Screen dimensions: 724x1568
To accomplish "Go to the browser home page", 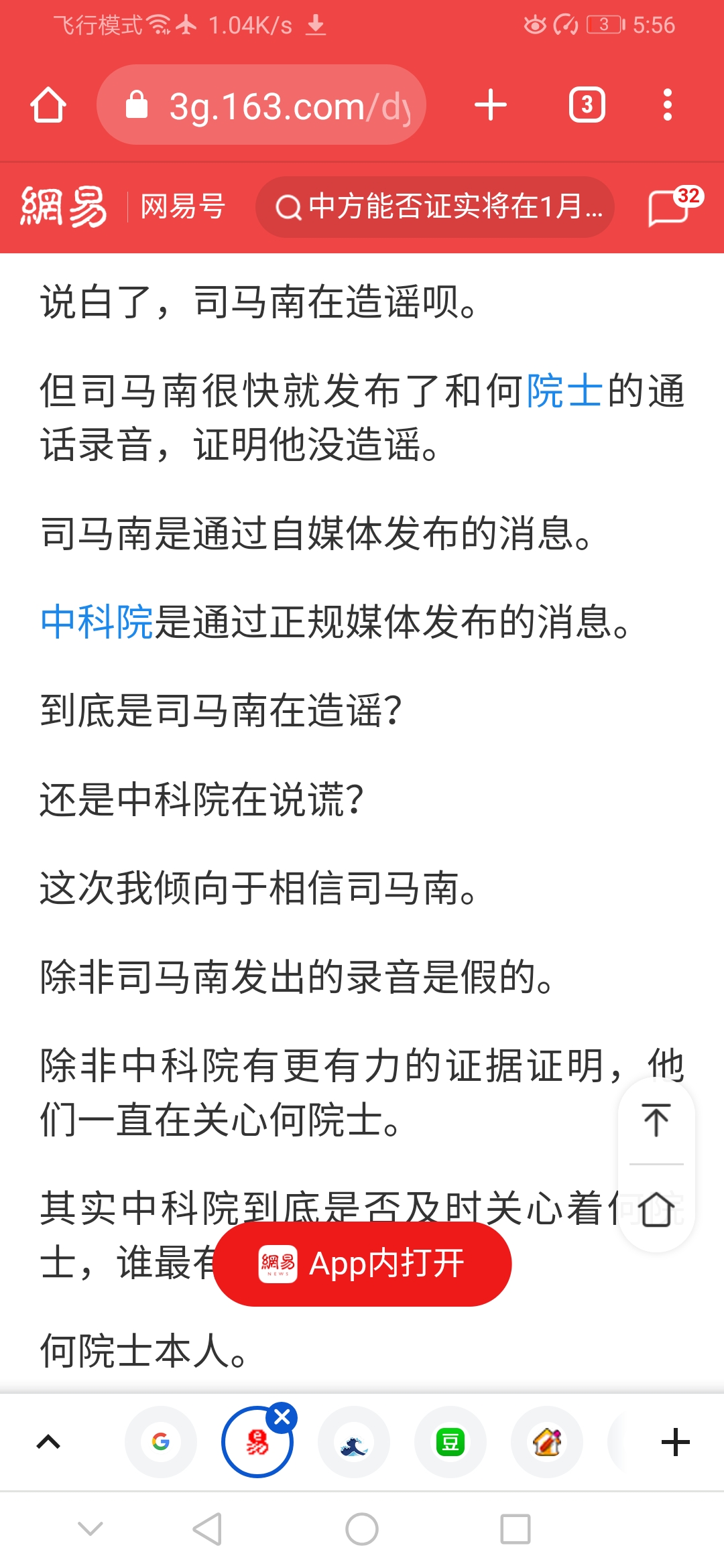I will [x=48, y=105].
